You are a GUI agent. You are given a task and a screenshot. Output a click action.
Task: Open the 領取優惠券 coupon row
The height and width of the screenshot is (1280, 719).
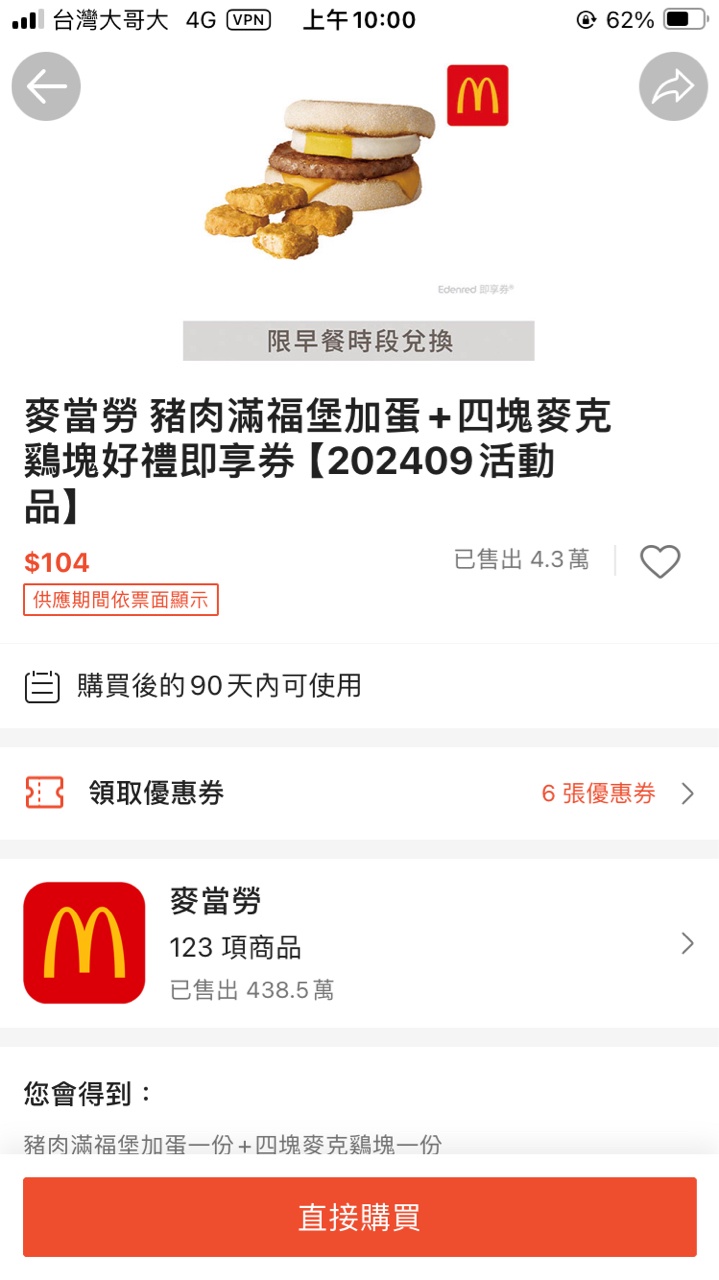pyautogui.click(x=359, y=794)
